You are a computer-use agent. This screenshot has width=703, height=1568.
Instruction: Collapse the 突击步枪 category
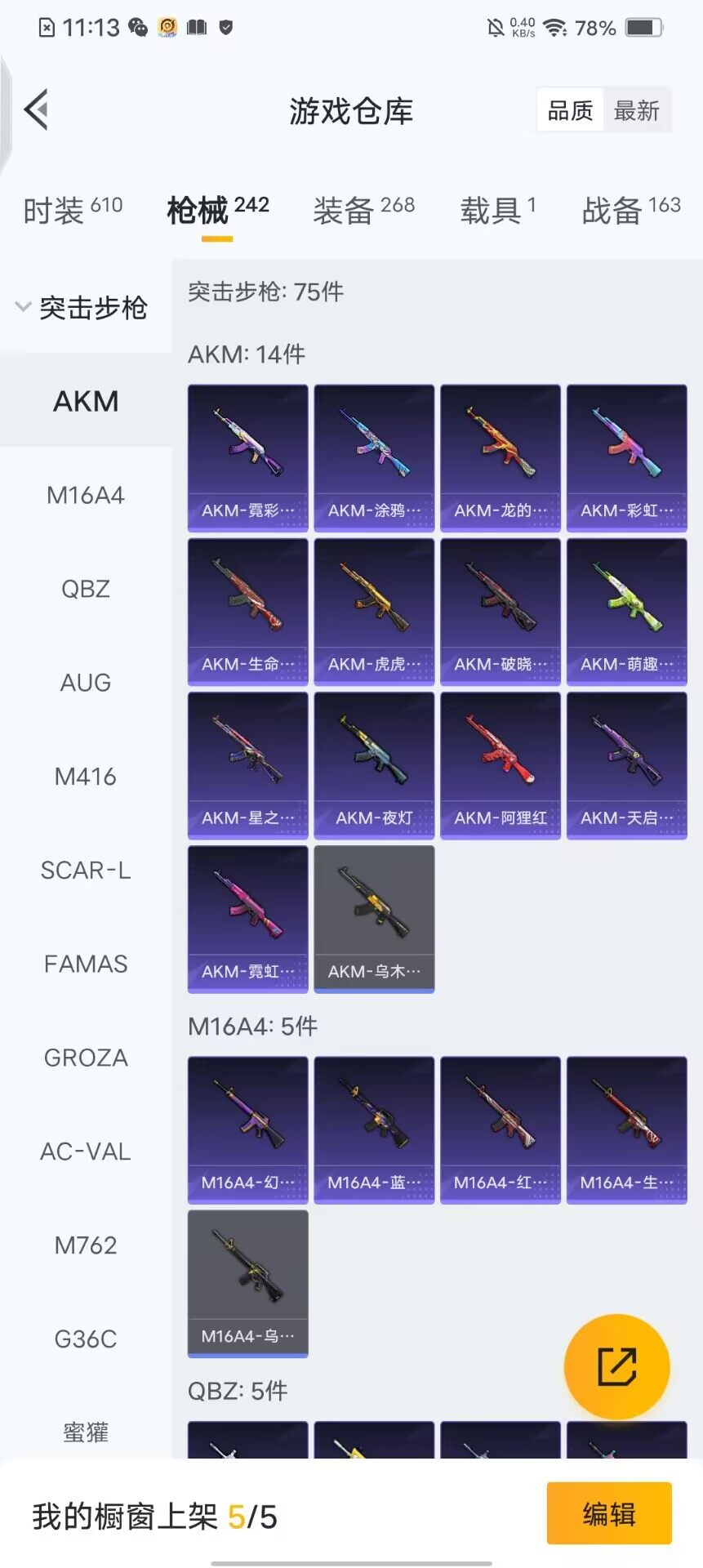tap(82, 308)
